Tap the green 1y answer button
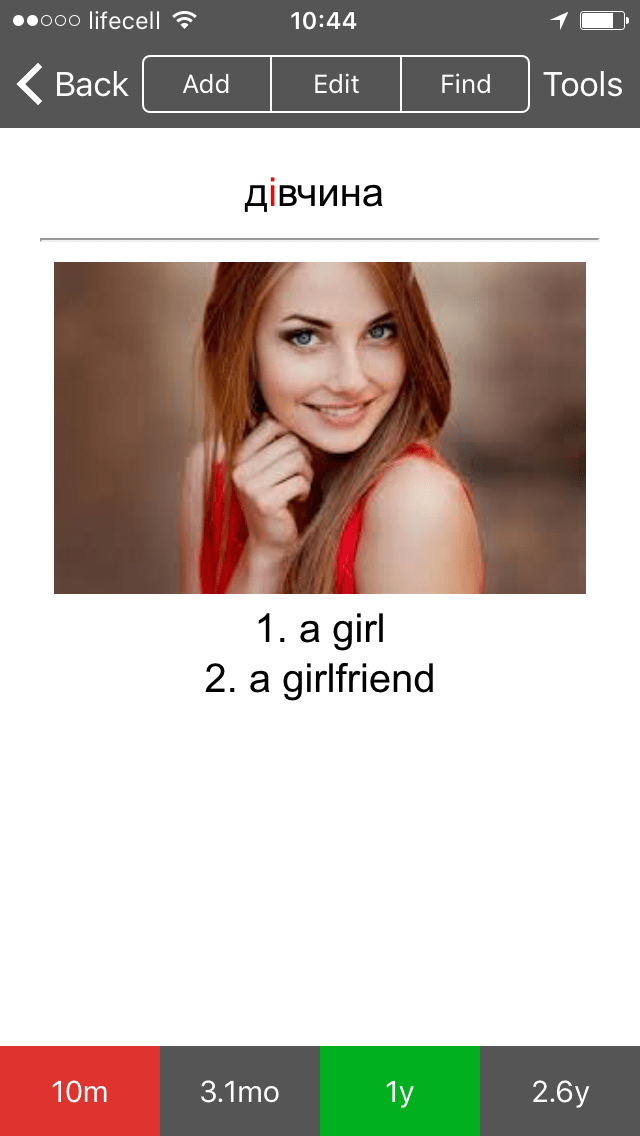Image resolution: width=640 pixels, height=1136 pixels. tap(400, 1091)
